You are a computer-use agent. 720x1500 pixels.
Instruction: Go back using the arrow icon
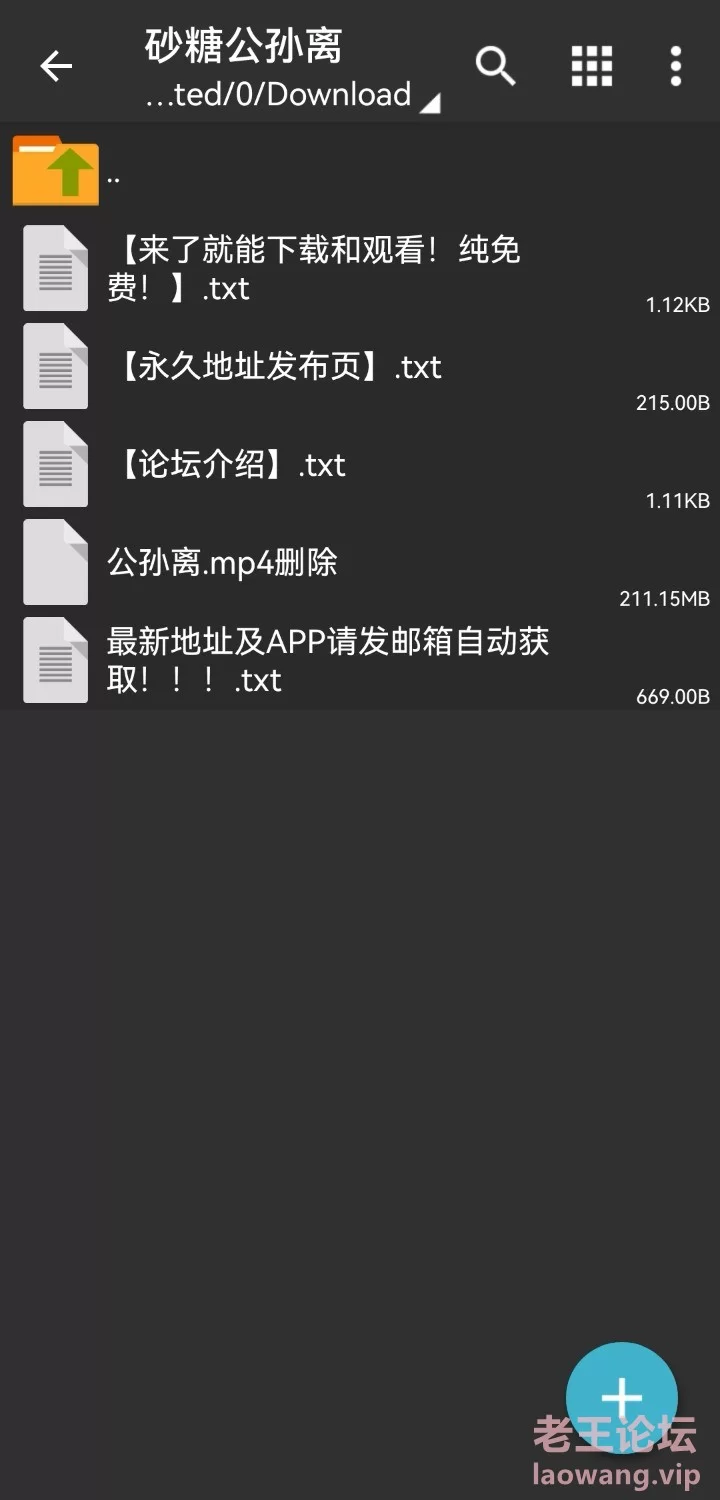[56, 67]
